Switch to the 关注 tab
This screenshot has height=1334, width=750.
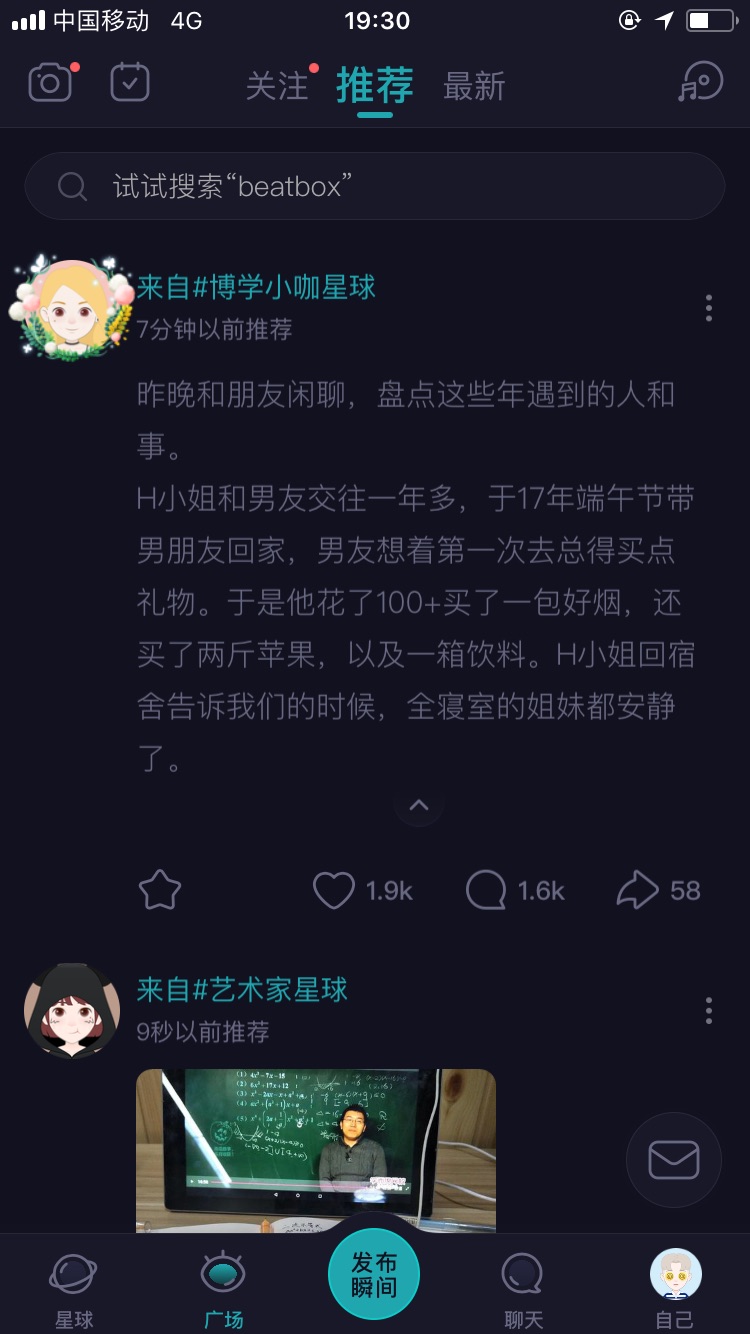click(x=277, y=86)
